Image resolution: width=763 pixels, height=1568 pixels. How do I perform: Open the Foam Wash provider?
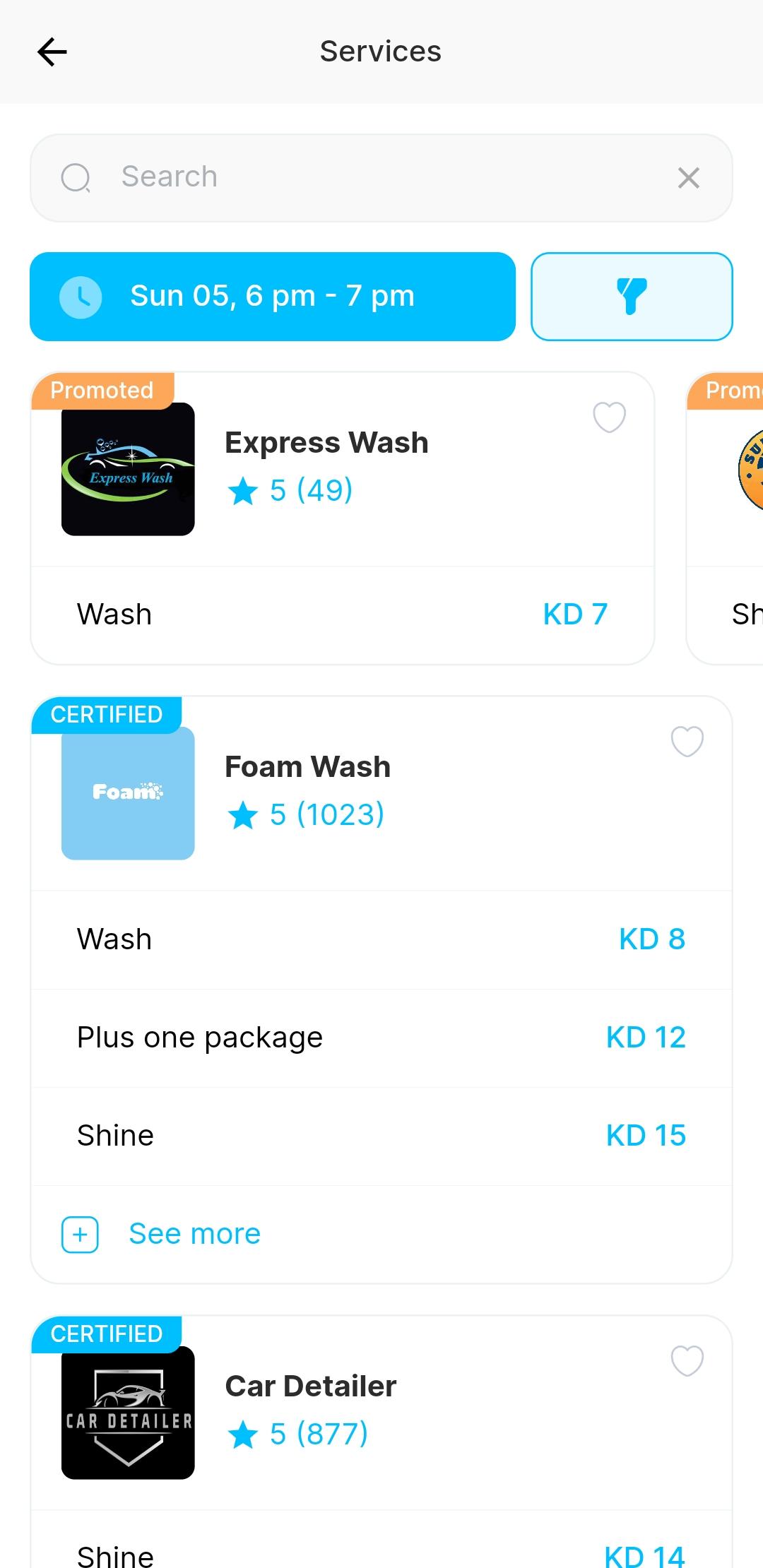tap(381, 794)
